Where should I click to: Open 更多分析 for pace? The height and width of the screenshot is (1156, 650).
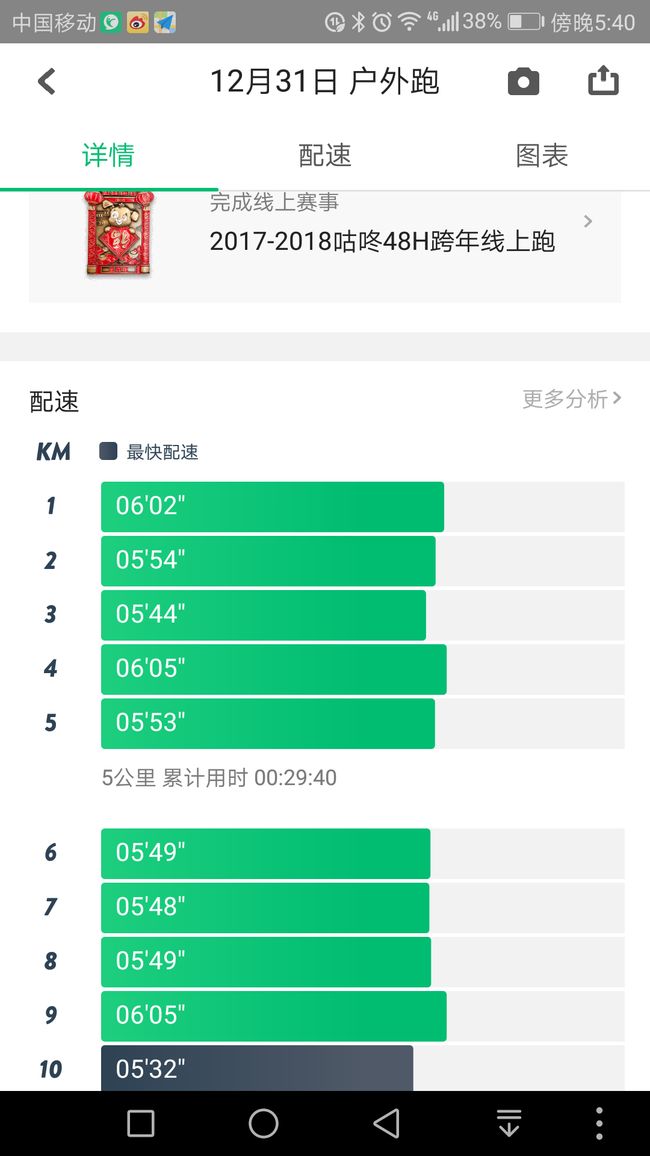point(572,399)
